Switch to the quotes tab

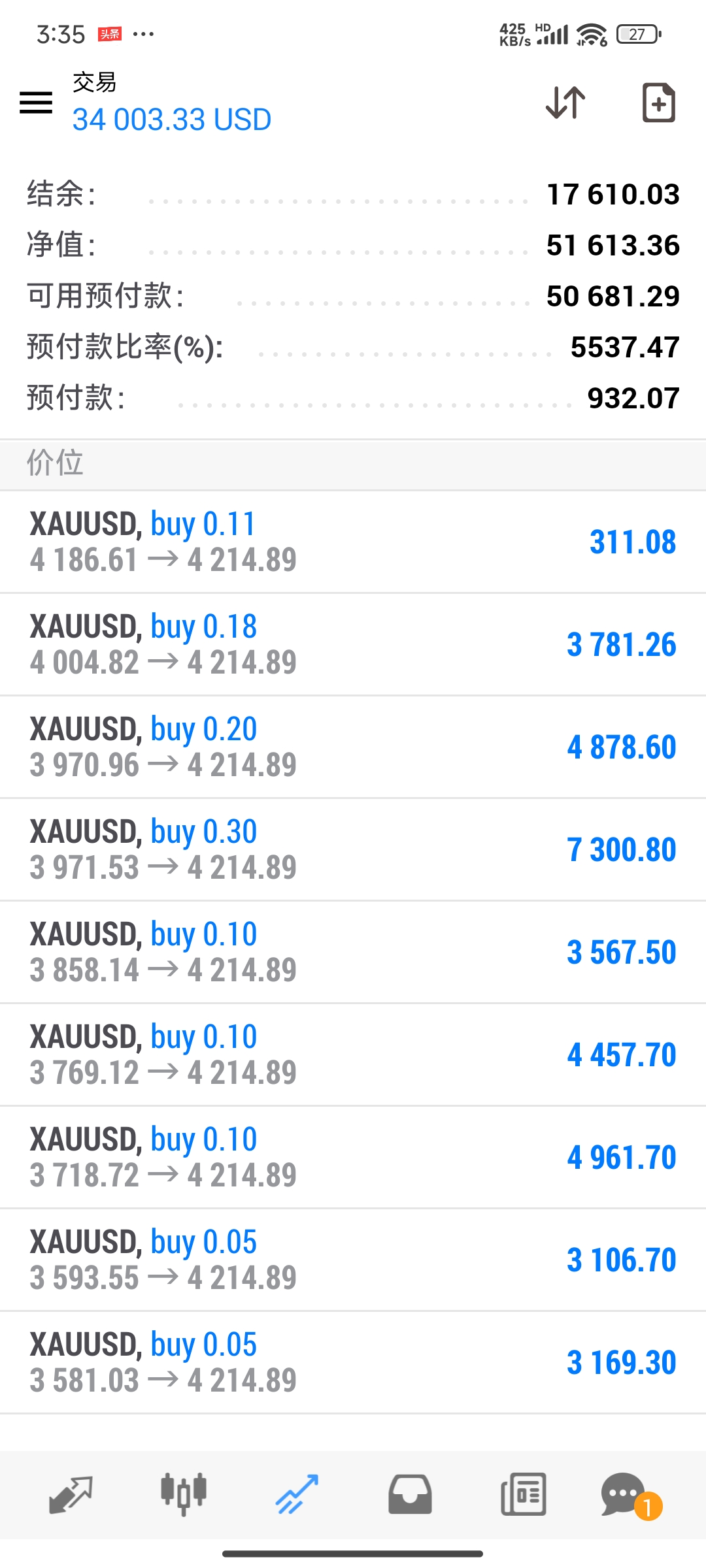71,1494
